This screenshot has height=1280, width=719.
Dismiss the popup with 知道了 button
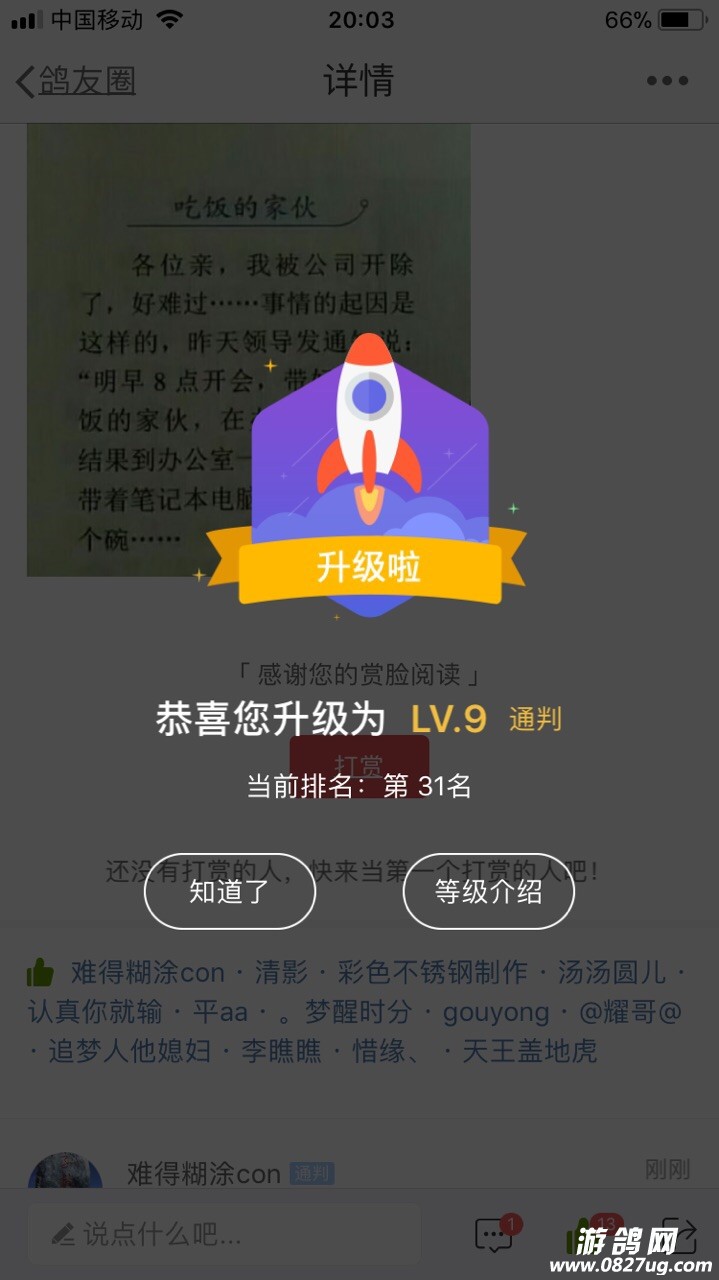230,892
